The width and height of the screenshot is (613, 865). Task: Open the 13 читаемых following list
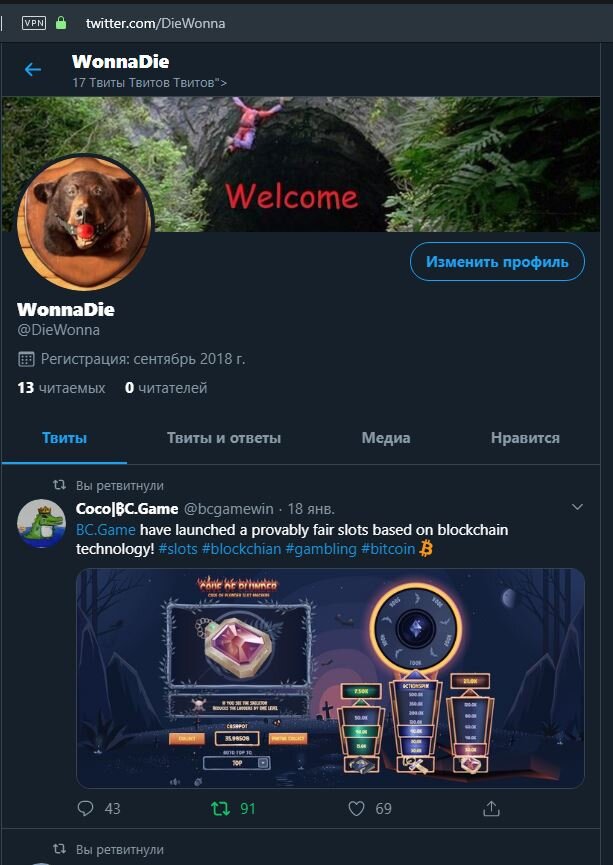[x=61, y=388]
